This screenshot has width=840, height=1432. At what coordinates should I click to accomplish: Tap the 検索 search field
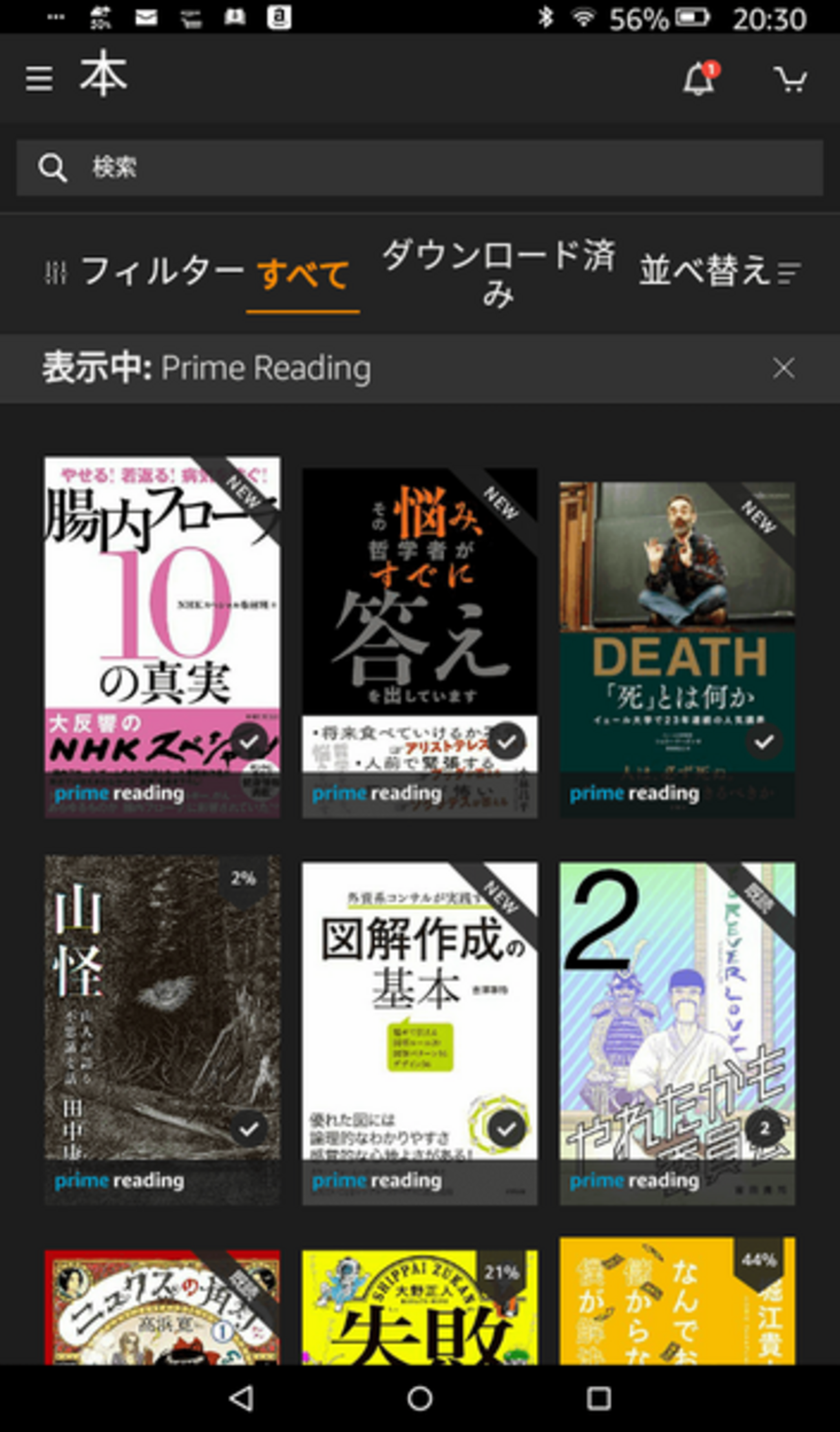point(420,167)
